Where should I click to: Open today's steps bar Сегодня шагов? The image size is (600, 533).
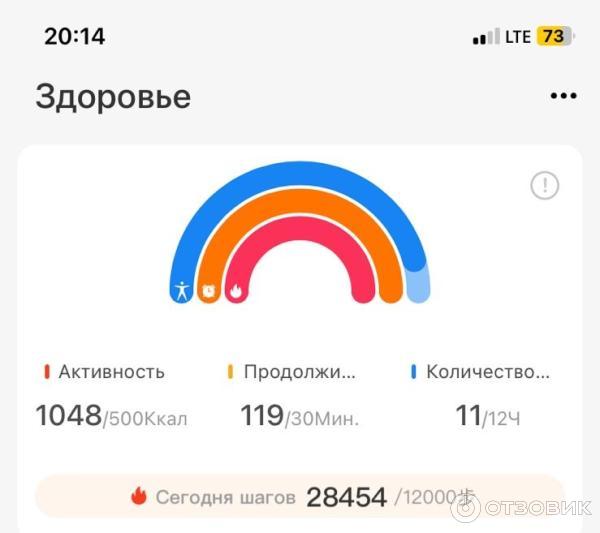pos(299,496)
